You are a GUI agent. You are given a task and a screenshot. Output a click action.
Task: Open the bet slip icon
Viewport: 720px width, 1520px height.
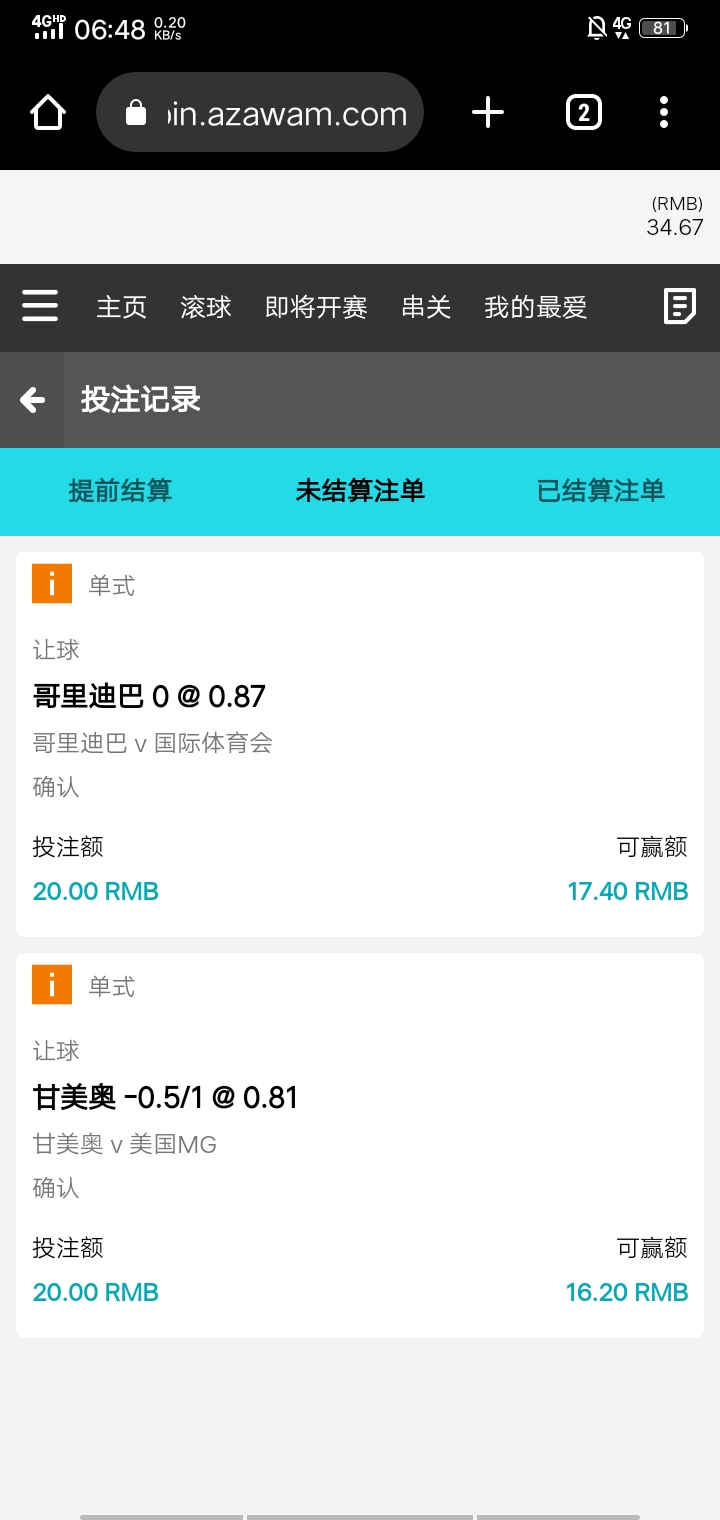click(680, 306)
